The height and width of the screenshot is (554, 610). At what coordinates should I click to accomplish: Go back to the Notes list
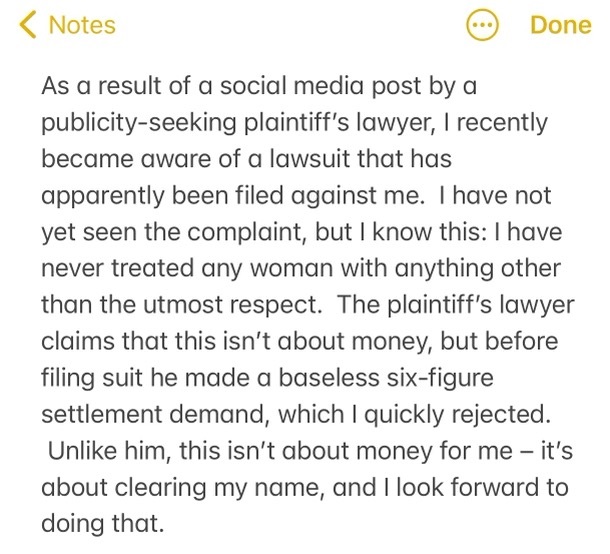coord(68,25)
